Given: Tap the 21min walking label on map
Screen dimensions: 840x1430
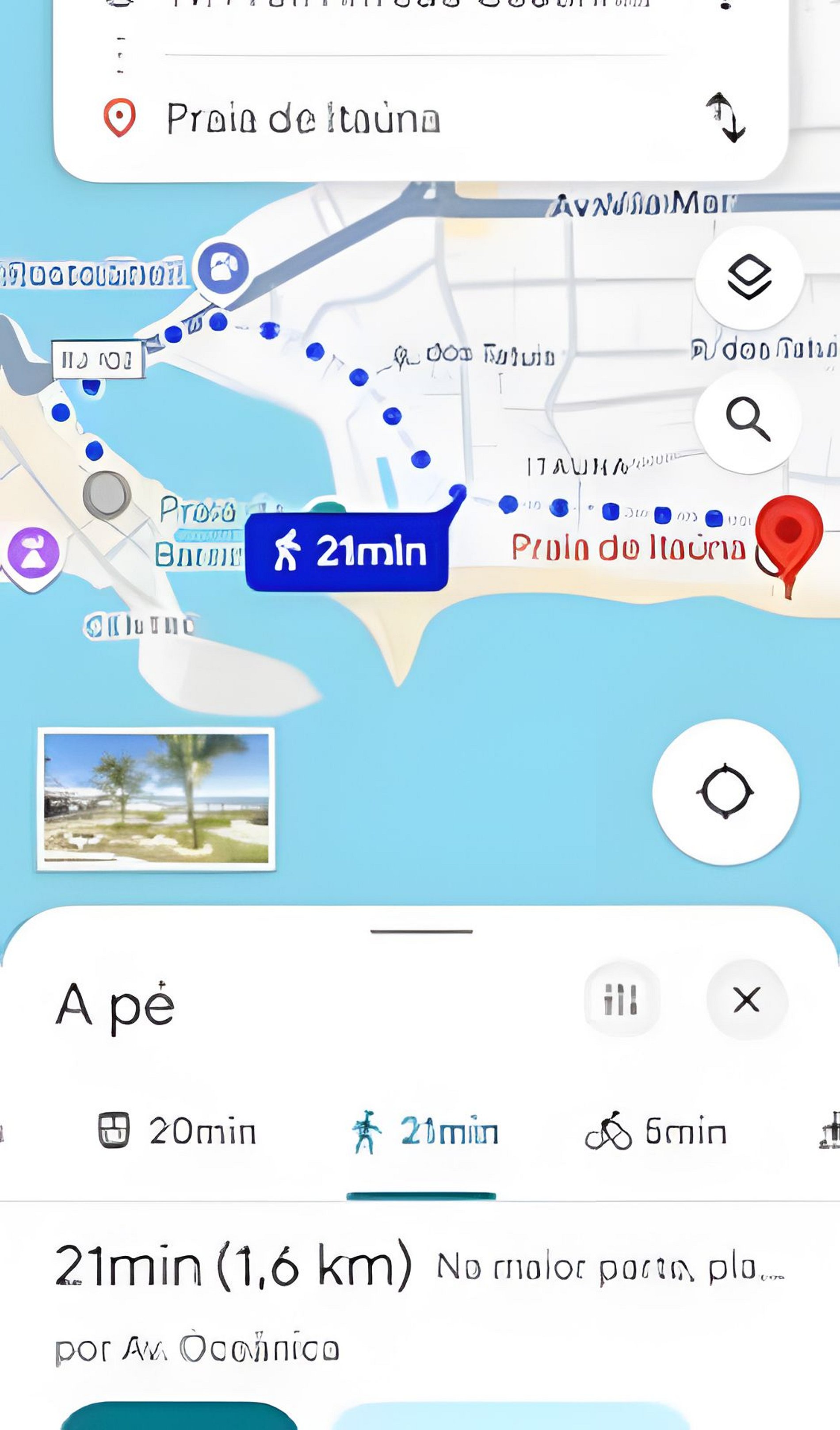Looking at the screenshot, I should [347, 551].
